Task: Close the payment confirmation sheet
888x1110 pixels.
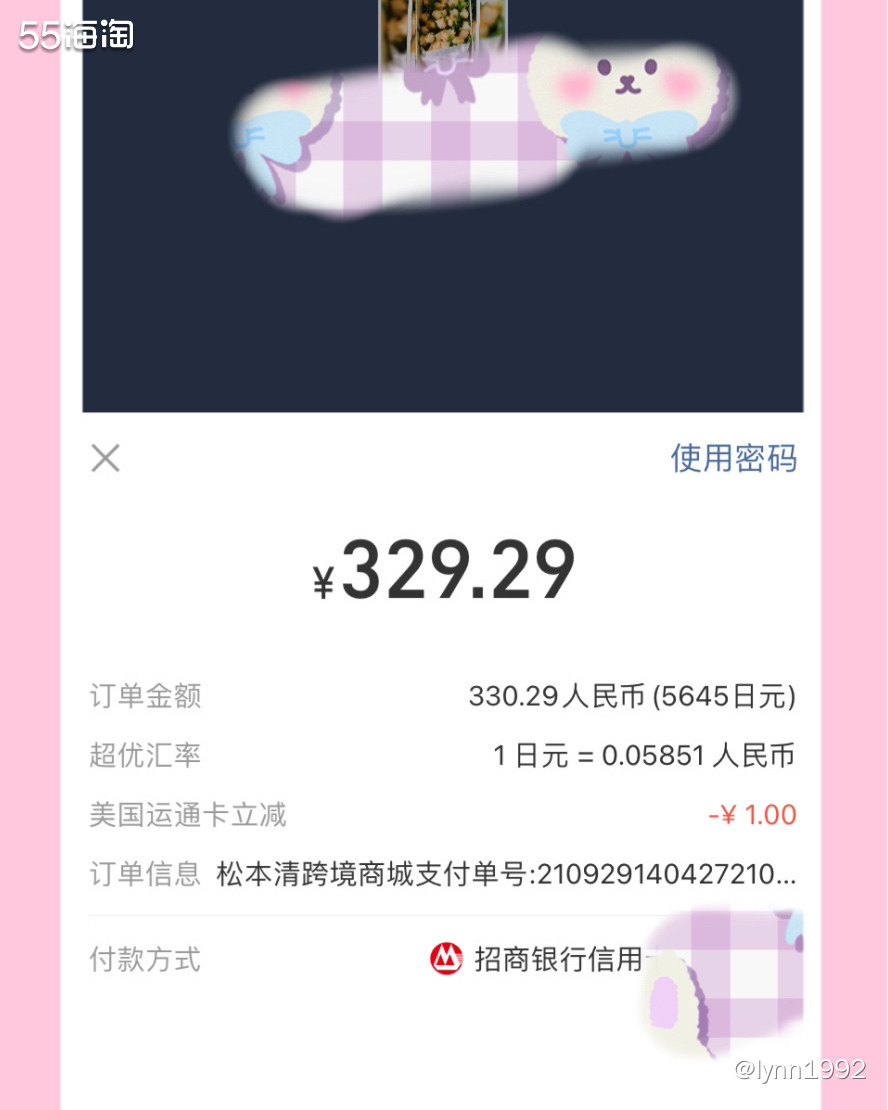Action: (105, 459)
